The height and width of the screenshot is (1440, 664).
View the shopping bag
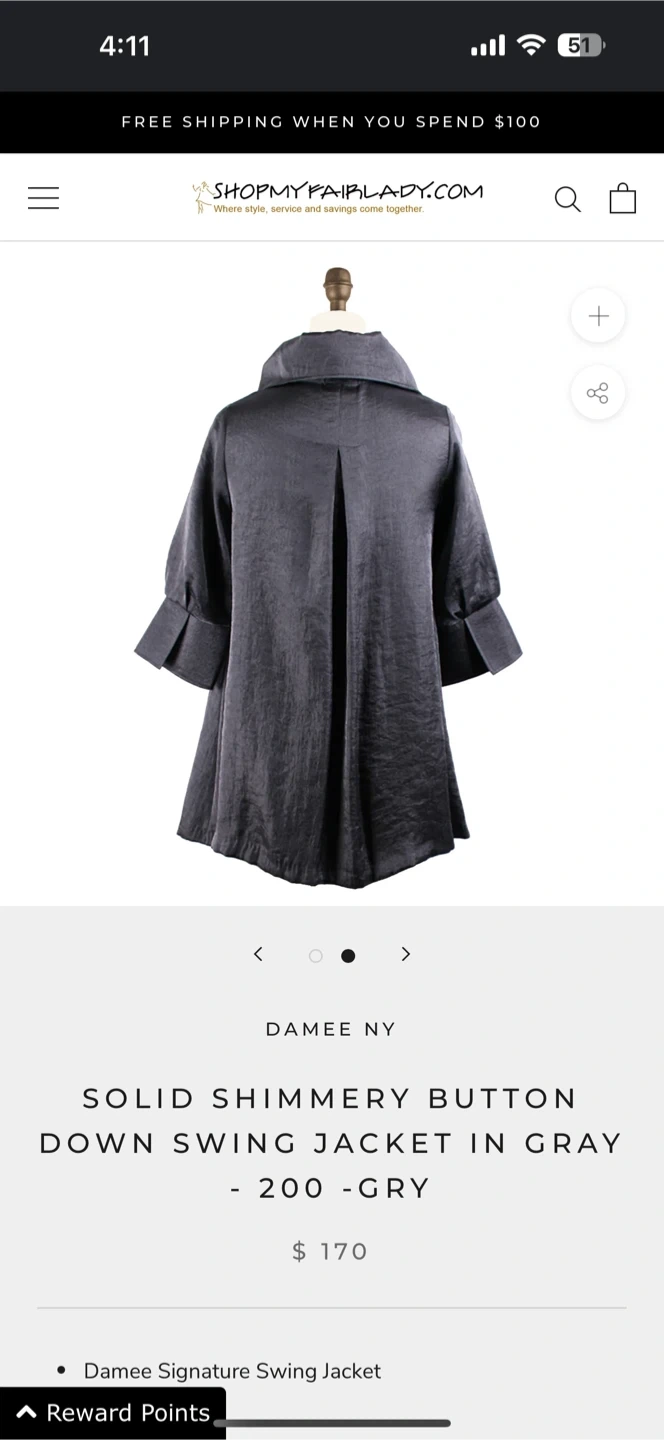[x=622, y=198]
